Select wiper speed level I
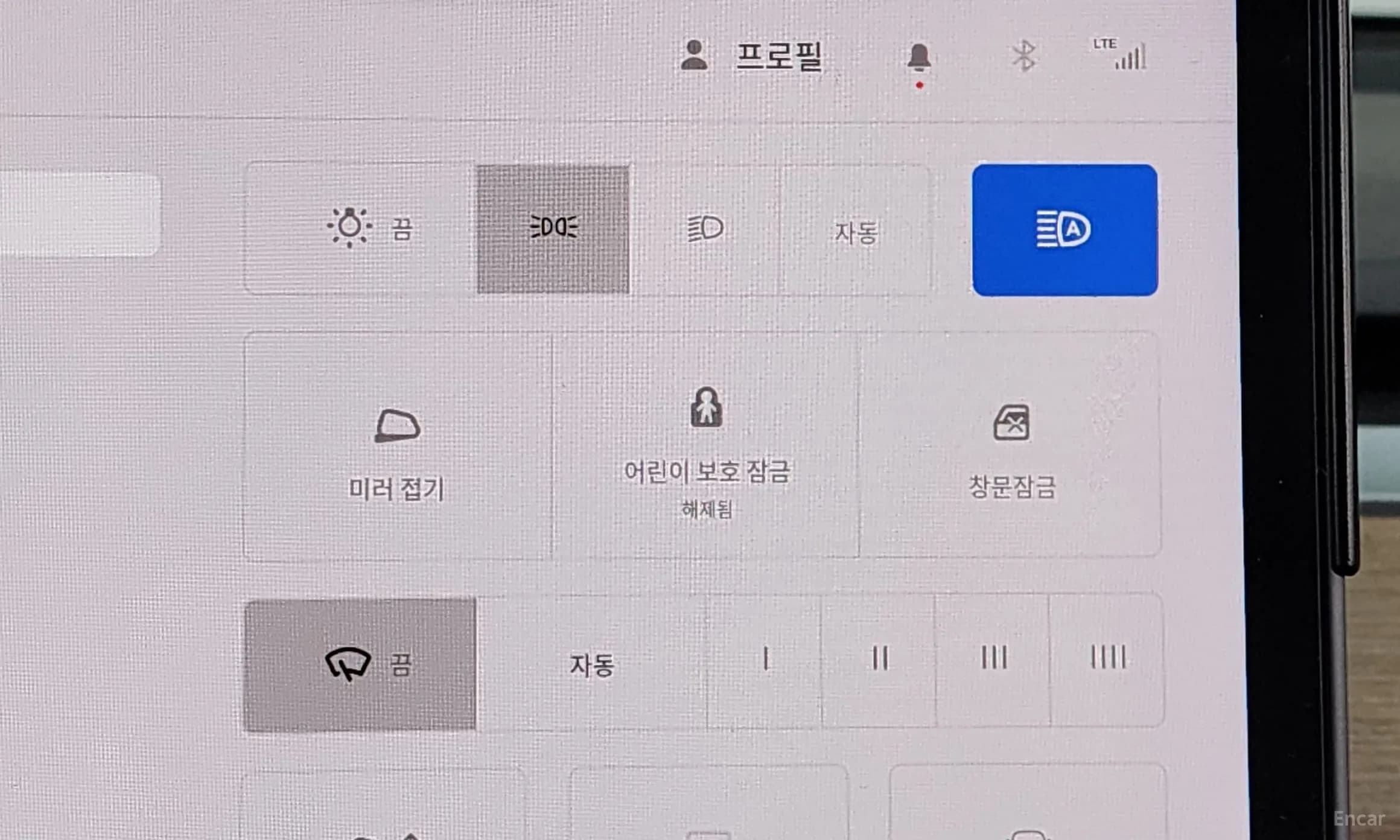The height and width of the screenshot is (840, 1400). [x=765, y=659]
